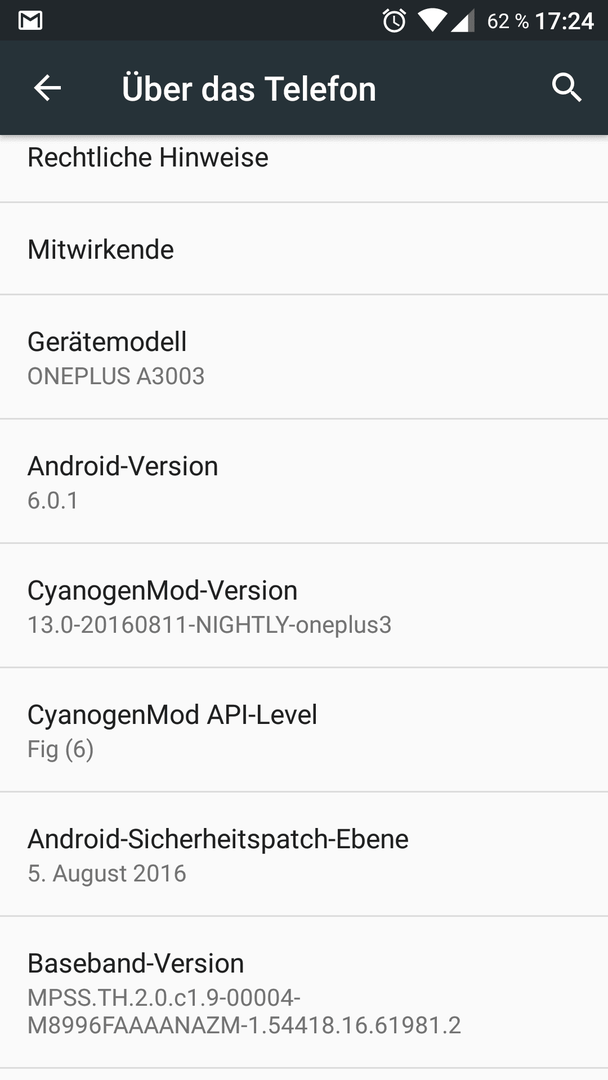
Task: Tap the CyanogenMod API-Level row
Action: pos(304,729)
